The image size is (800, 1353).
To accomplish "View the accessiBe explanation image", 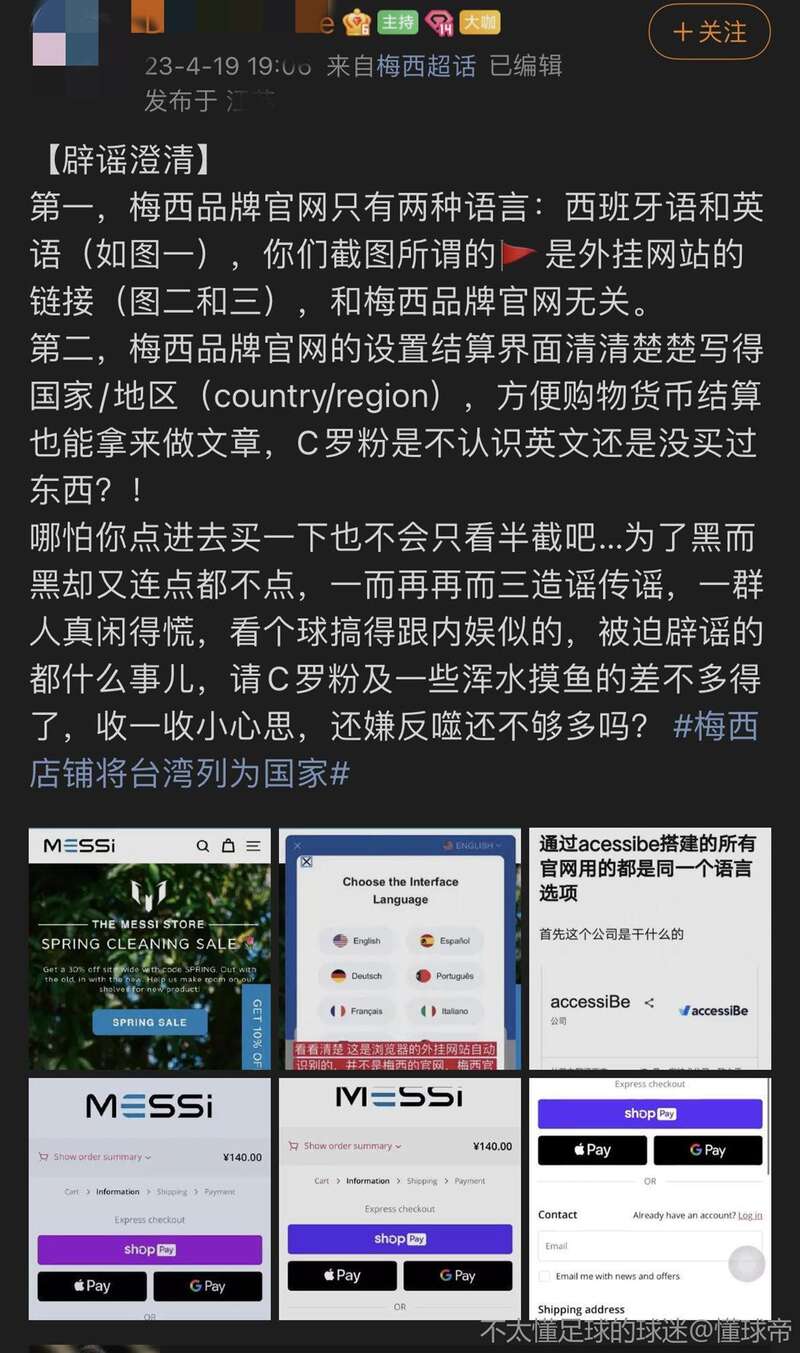I will click(x=650, y=948).
